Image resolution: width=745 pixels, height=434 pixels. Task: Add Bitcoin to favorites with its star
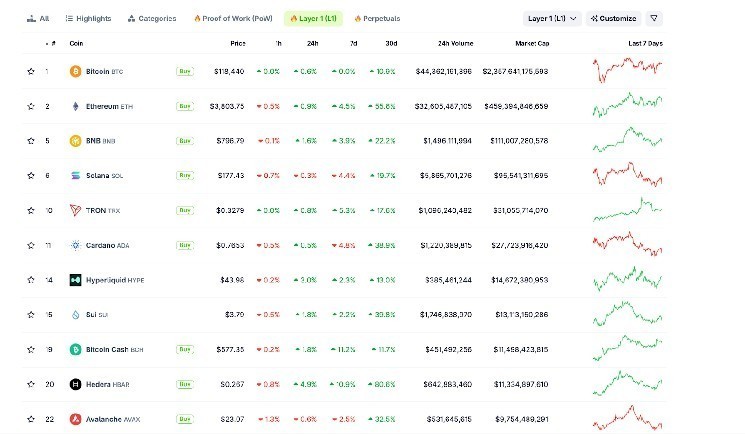30,71
